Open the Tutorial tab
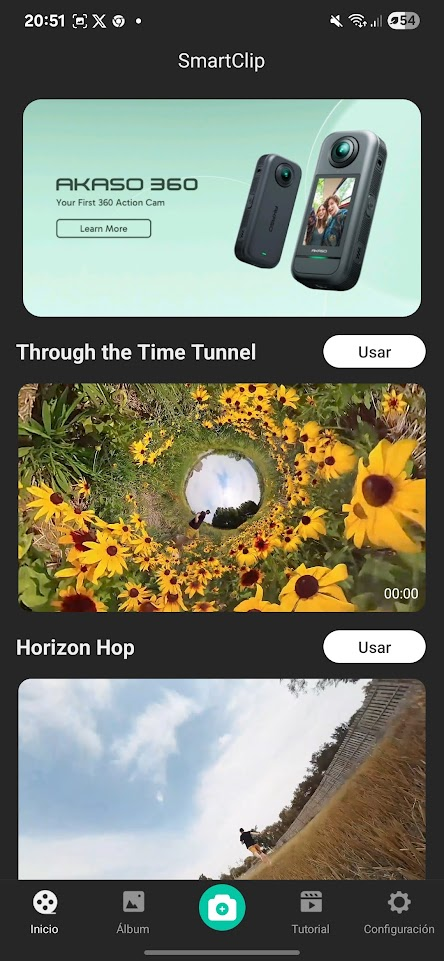444x961 pixels. [x=310, y=913]
